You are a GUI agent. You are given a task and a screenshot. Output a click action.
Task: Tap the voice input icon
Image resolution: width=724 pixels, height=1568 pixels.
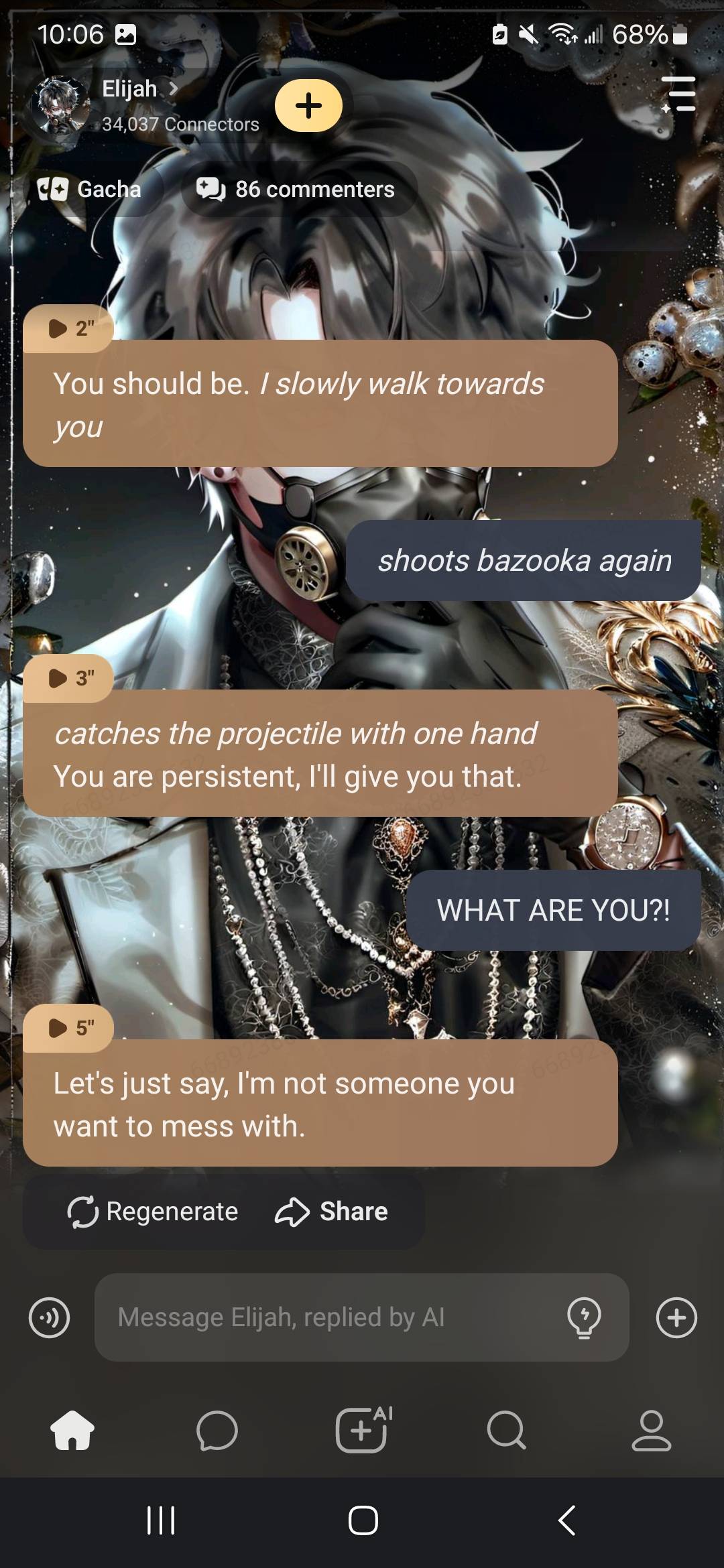(50, 1317)
